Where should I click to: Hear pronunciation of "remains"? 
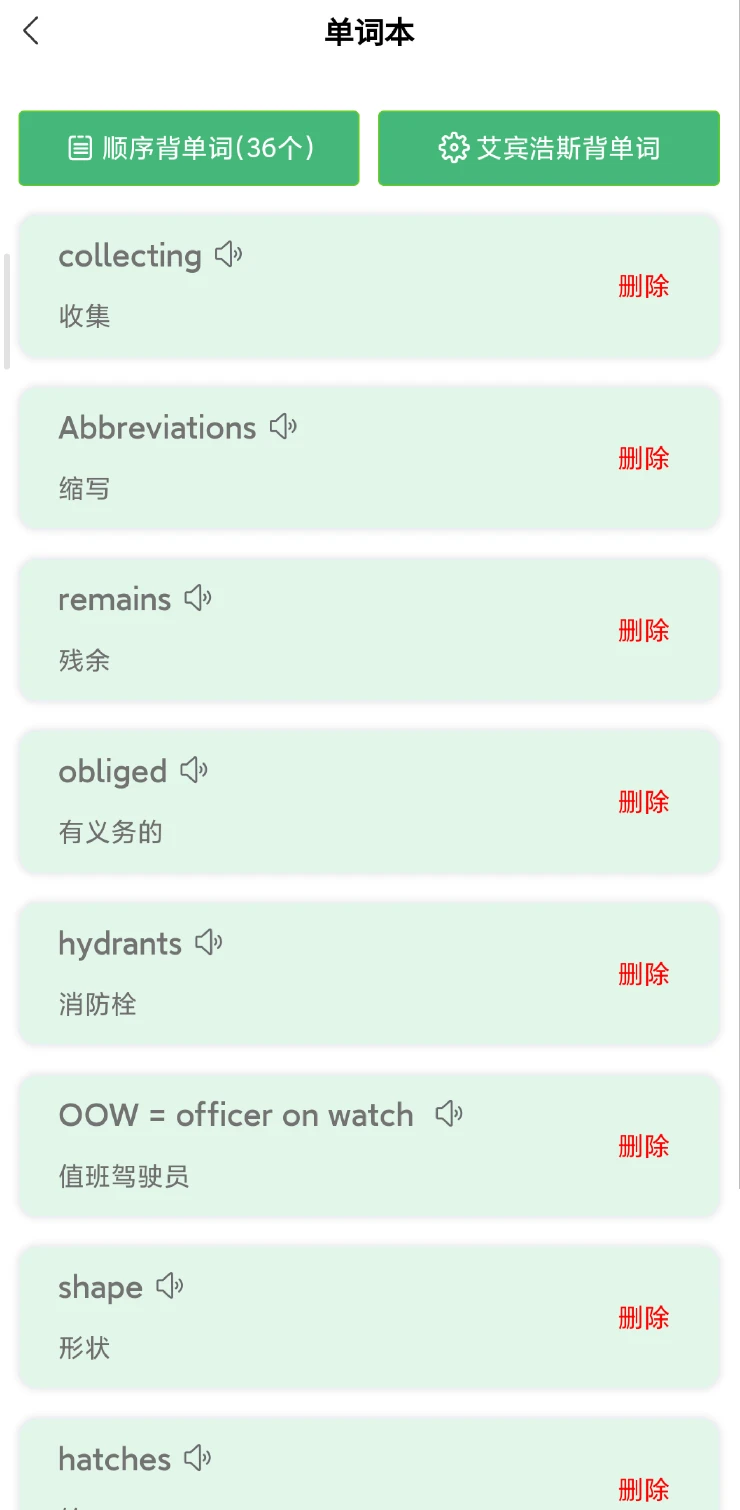pos(197,597)
